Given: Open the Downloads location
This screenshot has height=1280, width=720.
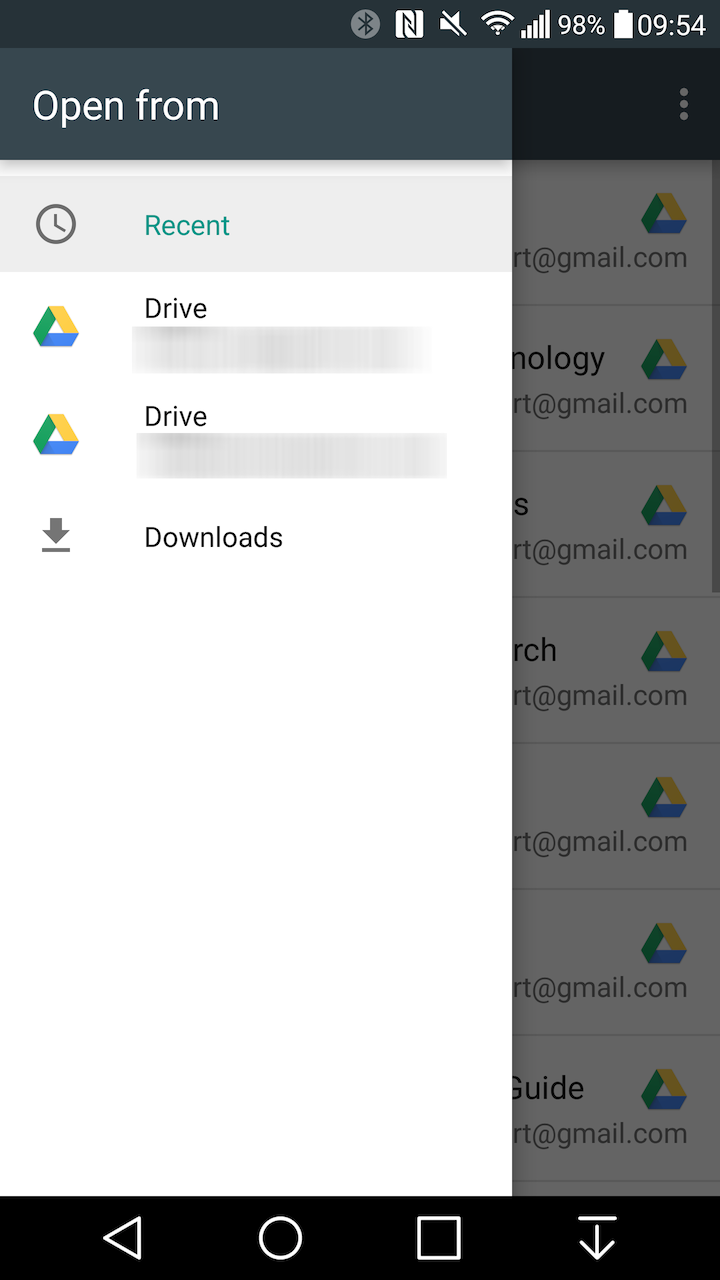Looking at the screenshot, I should 256,537.
